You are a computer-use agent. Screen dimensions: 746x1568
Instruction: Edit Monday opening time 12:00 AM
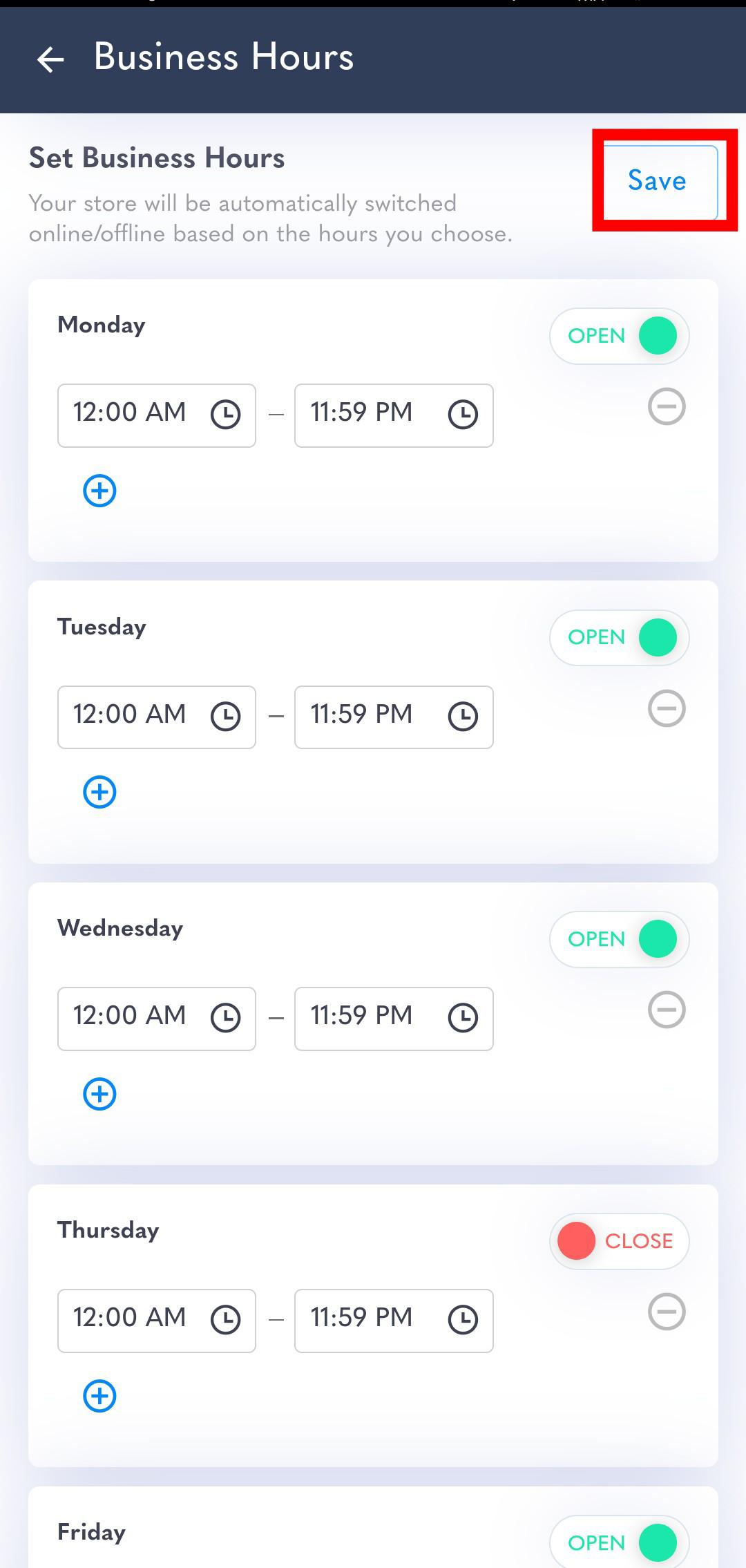157,415
